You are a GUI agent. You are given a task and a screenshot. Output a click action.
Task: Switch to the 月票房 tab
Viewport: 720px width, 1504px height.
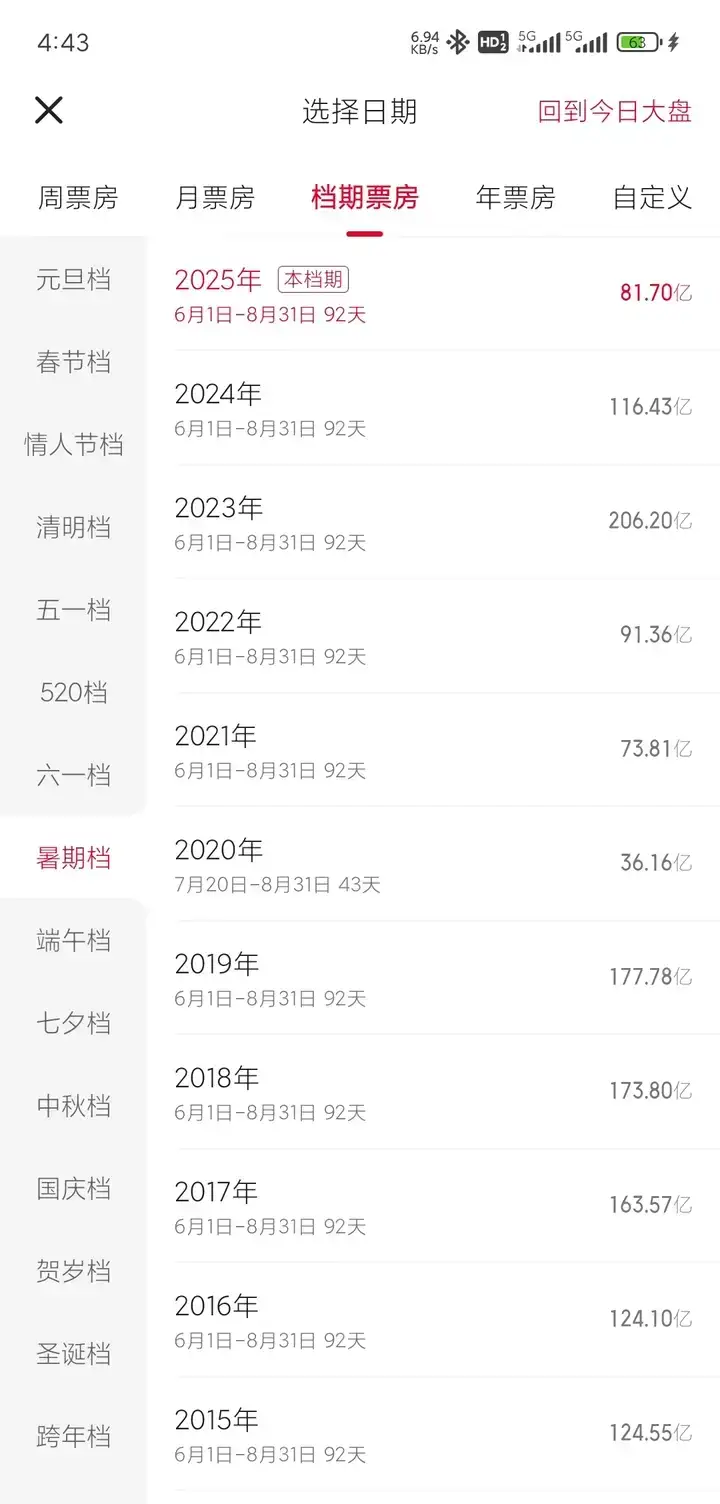(215, 198)
